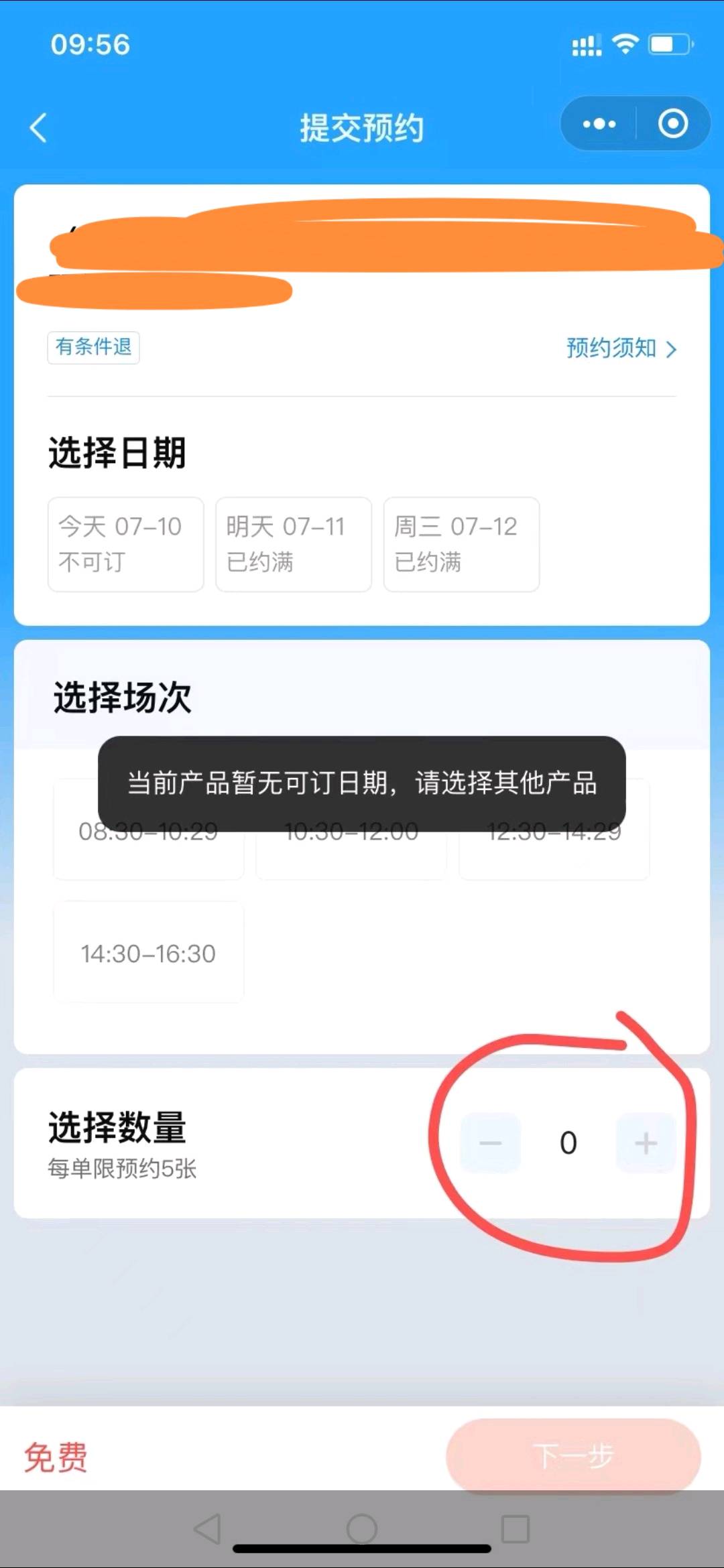This screenshot has height=1568, width=724.
Task: Choose the 14:30-16:30 session
Action: (148, 952)
